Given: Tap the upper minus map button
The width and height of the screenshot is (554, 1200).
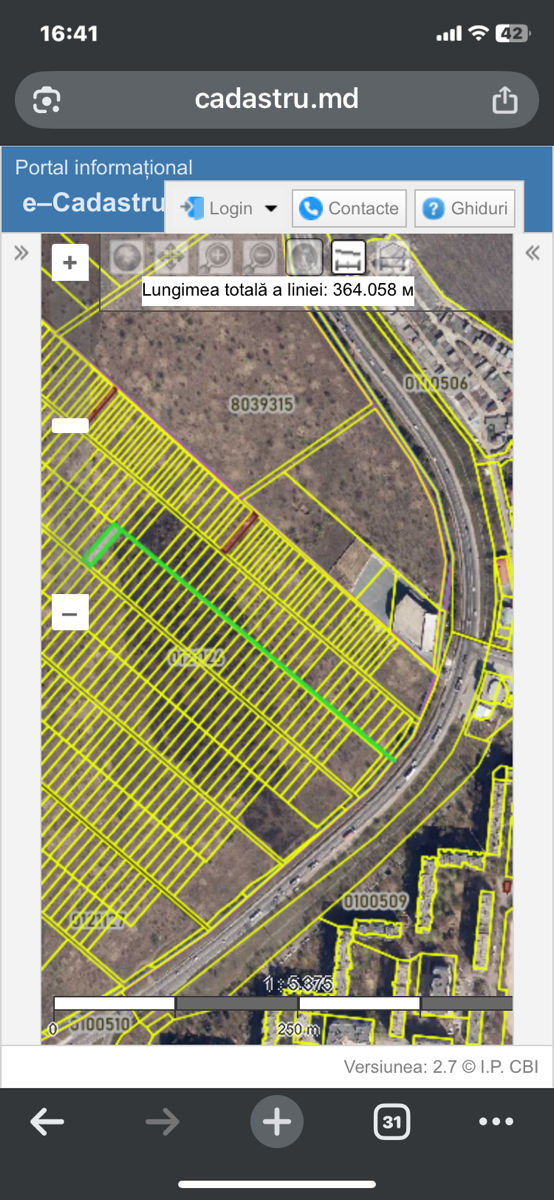Looking at the screenshot, I should (70, 425).
